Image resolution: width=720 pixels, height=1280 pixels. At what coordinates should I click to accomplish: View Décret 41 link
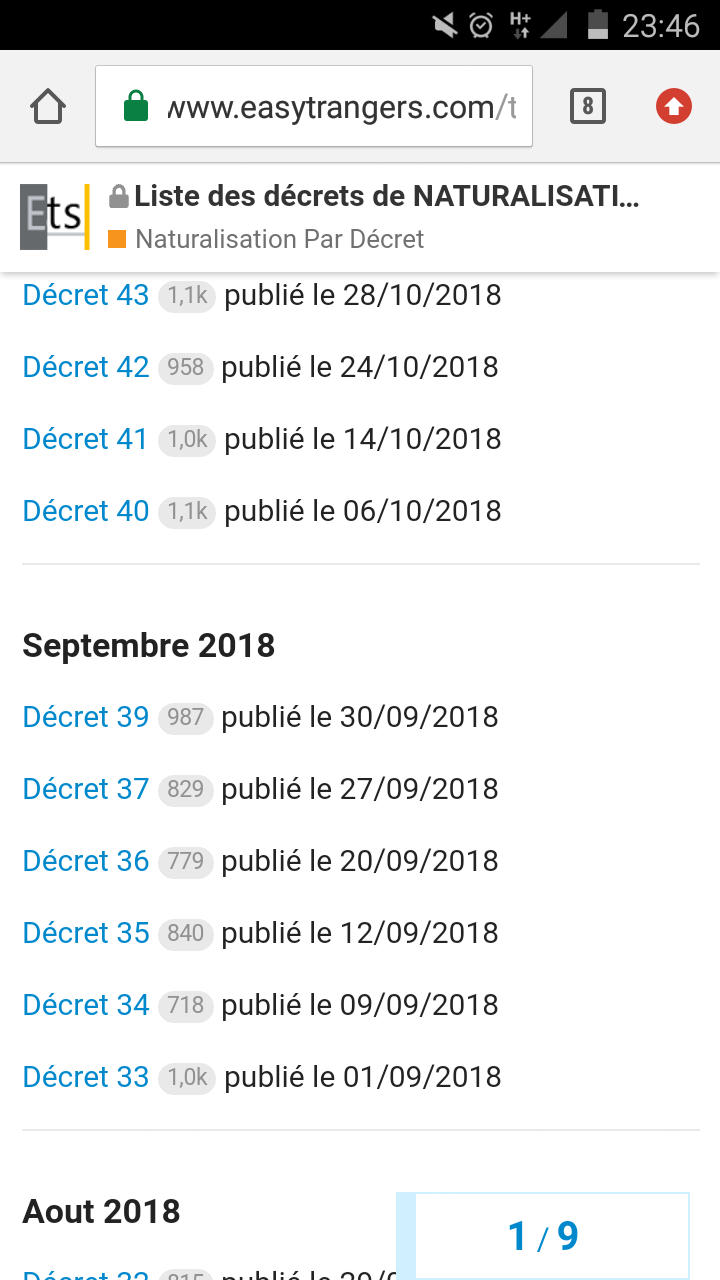(x=85, y=439)
